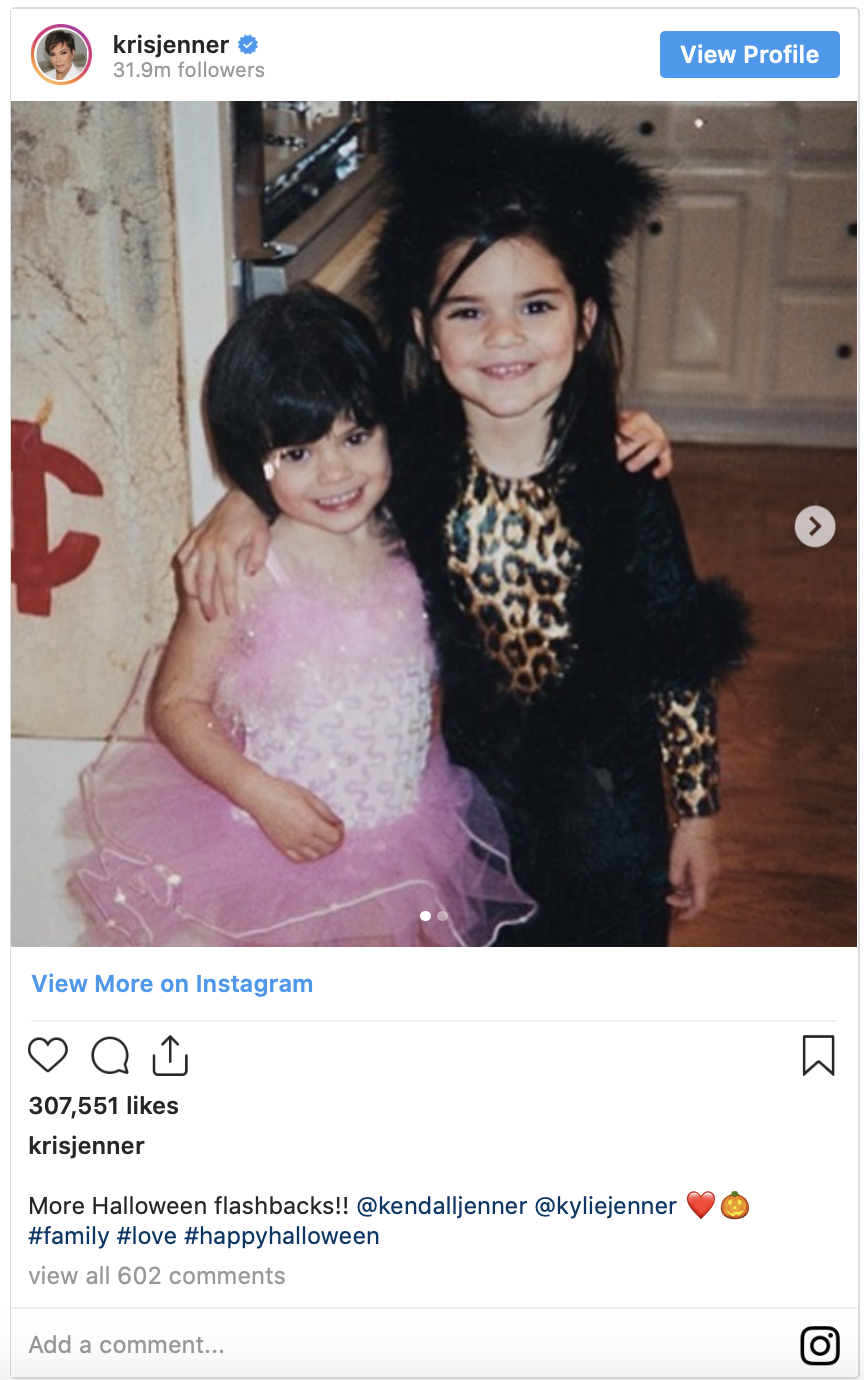
Task: Open the krisjenner username at the top
Action: pyautogui.click(x=170, y=44)
